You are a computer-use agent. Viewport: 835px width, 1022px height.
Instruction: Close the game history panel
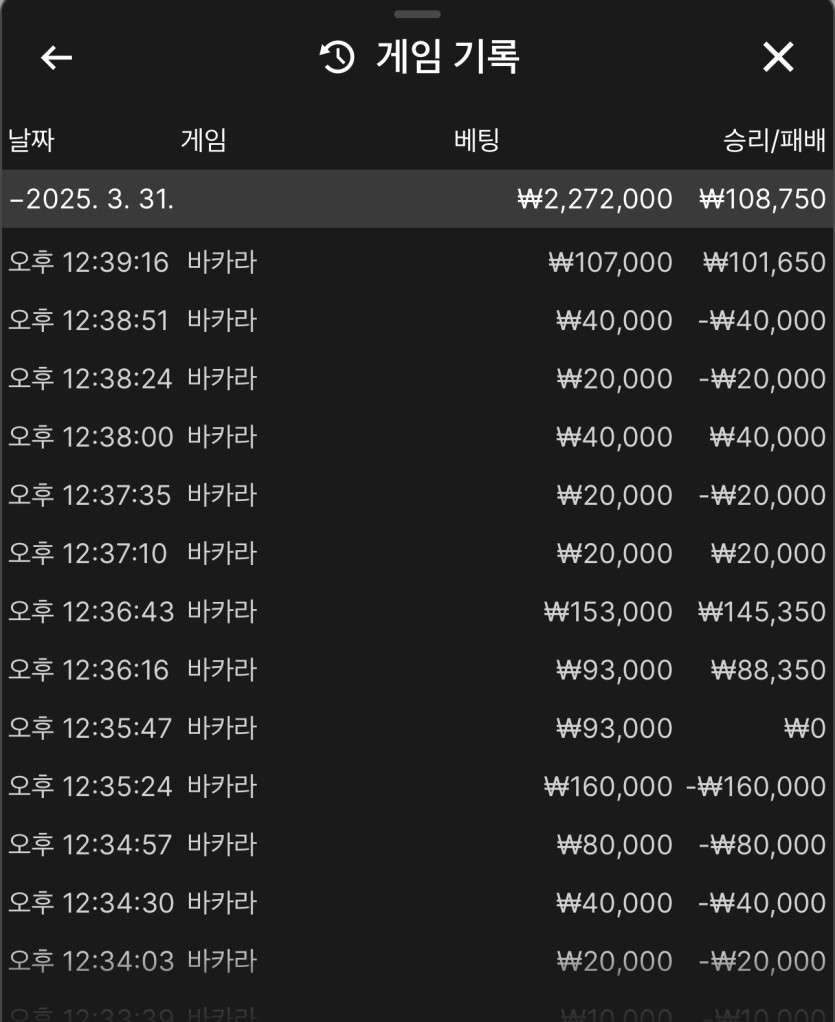(x=778, y=58)
